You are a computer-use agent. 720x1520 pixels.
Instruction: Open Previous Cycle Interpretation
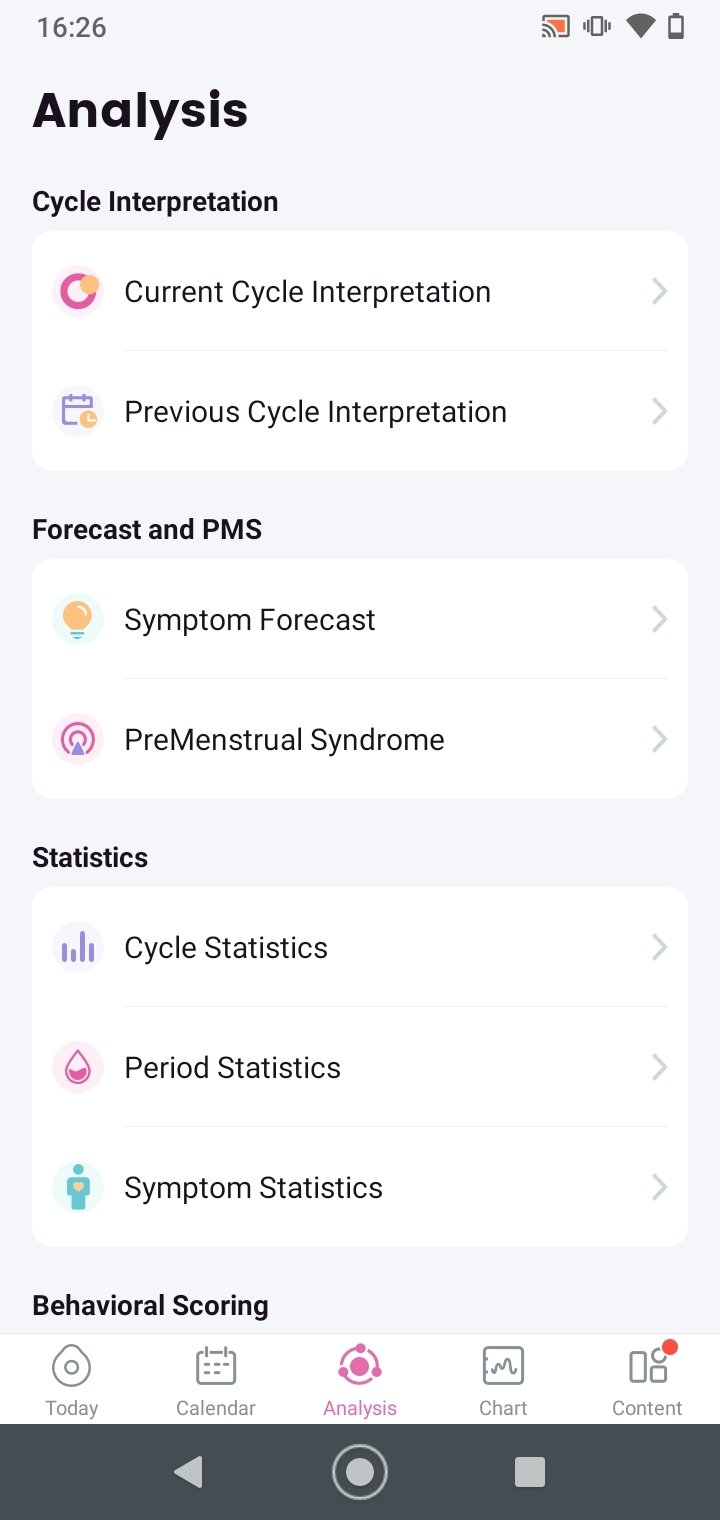tap(360, 411)
